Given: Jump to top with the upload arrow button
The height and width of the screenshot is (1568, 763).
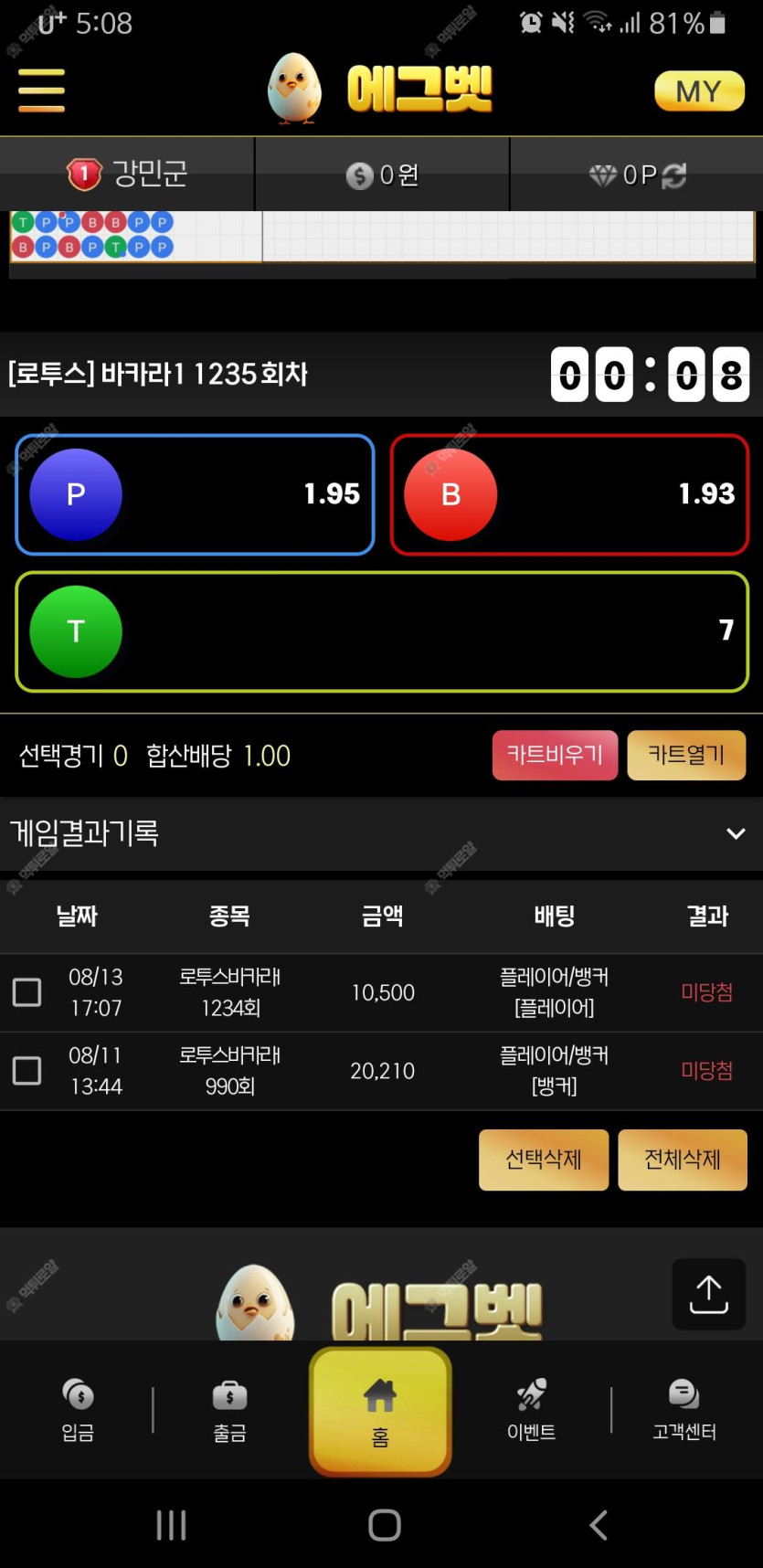Looking at the screenshot, I should click(x=708, y=1293).
